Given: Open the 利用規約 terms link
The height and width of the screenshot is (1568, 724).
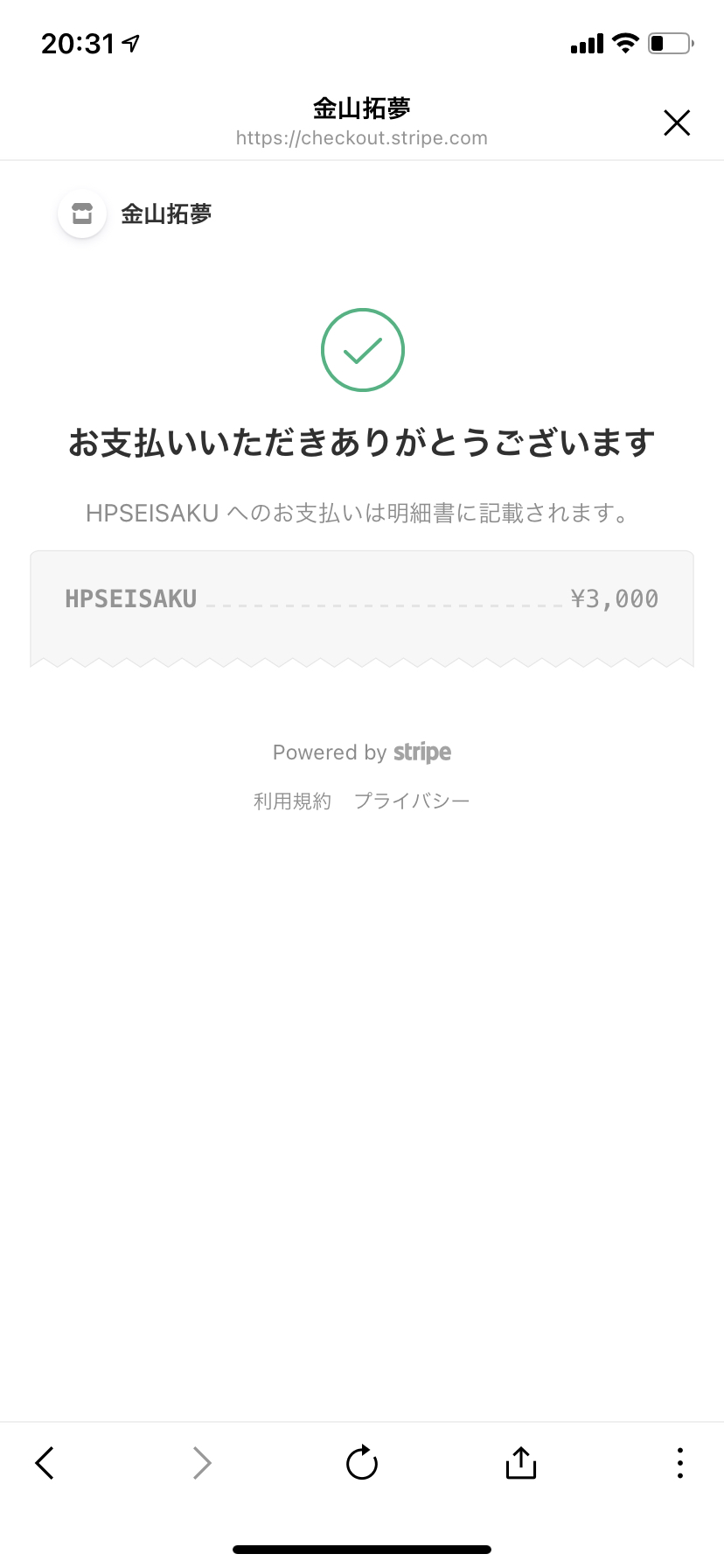Looking at the screenshot, I should tap(292, 801).
